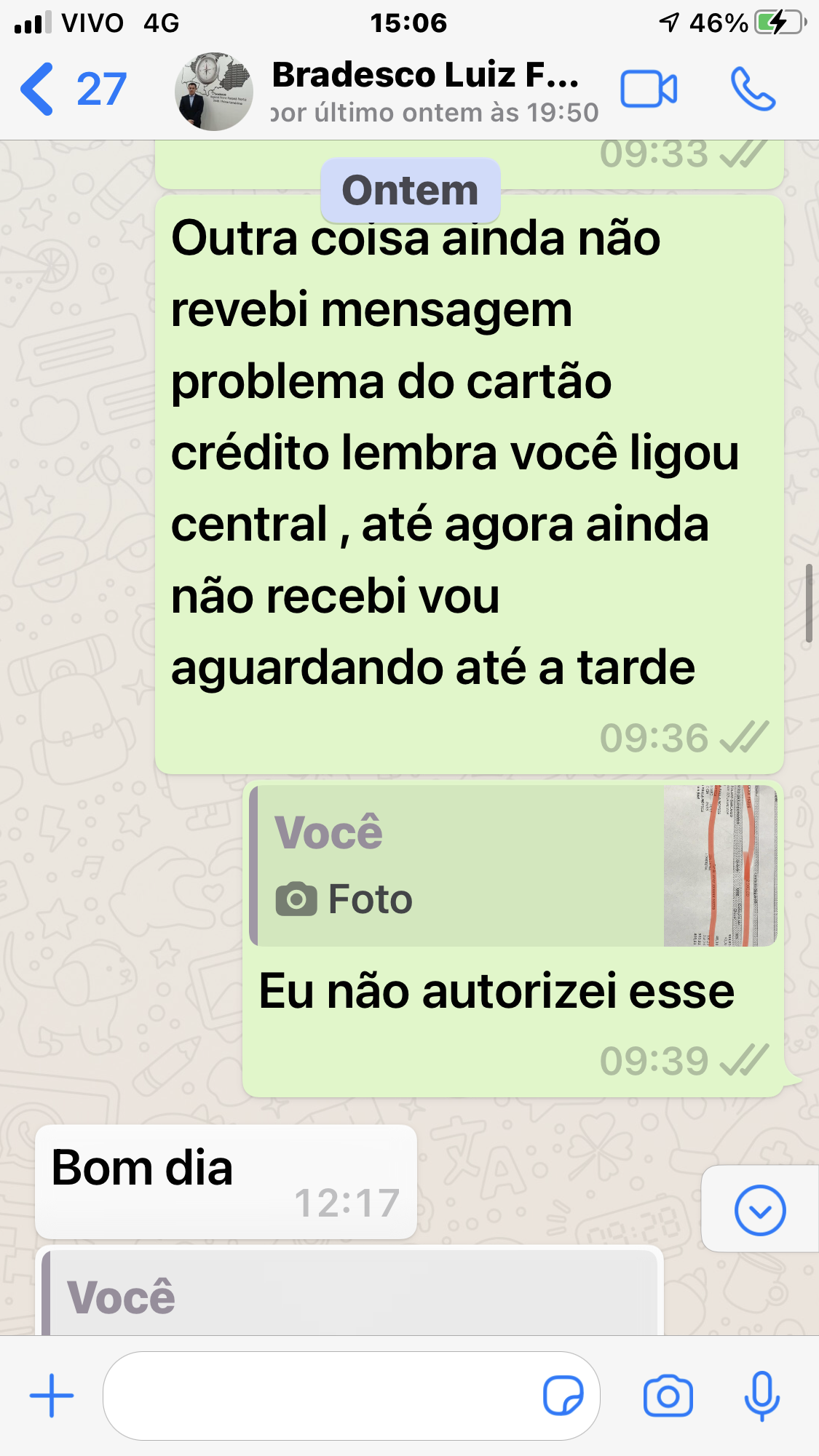This screenshot has width=819, height=1456.
Task: Open the quoted Foto reply preview
Action: pyautogui.click(x=513, y=865)
